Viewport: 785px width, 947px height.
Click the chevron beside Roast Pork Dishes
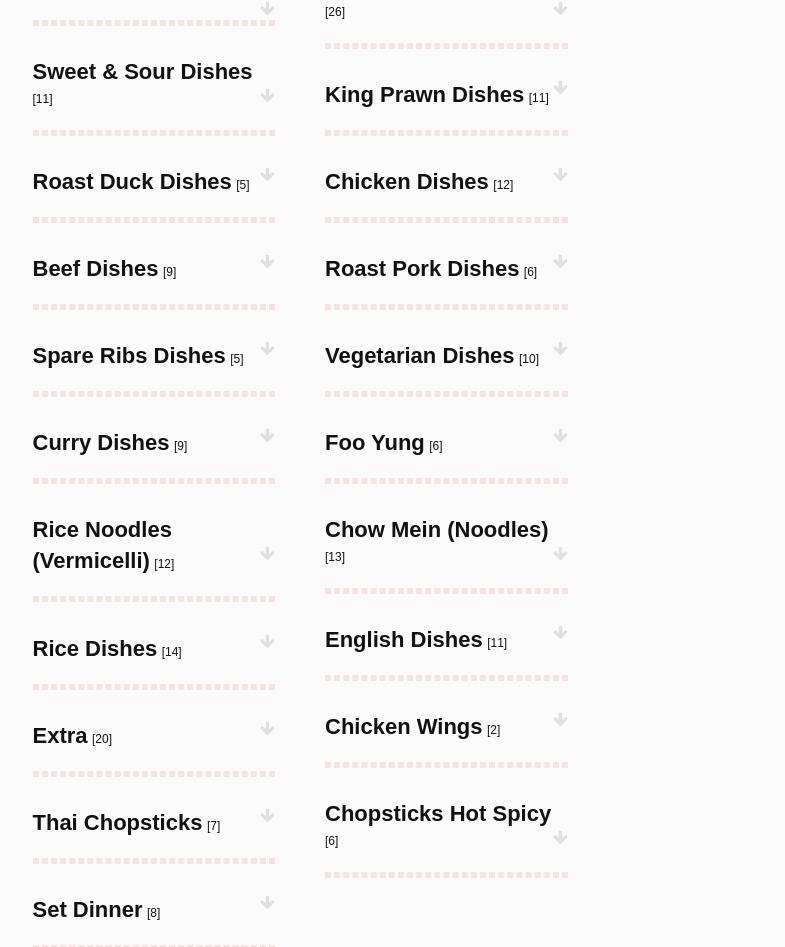pos(560,261)
